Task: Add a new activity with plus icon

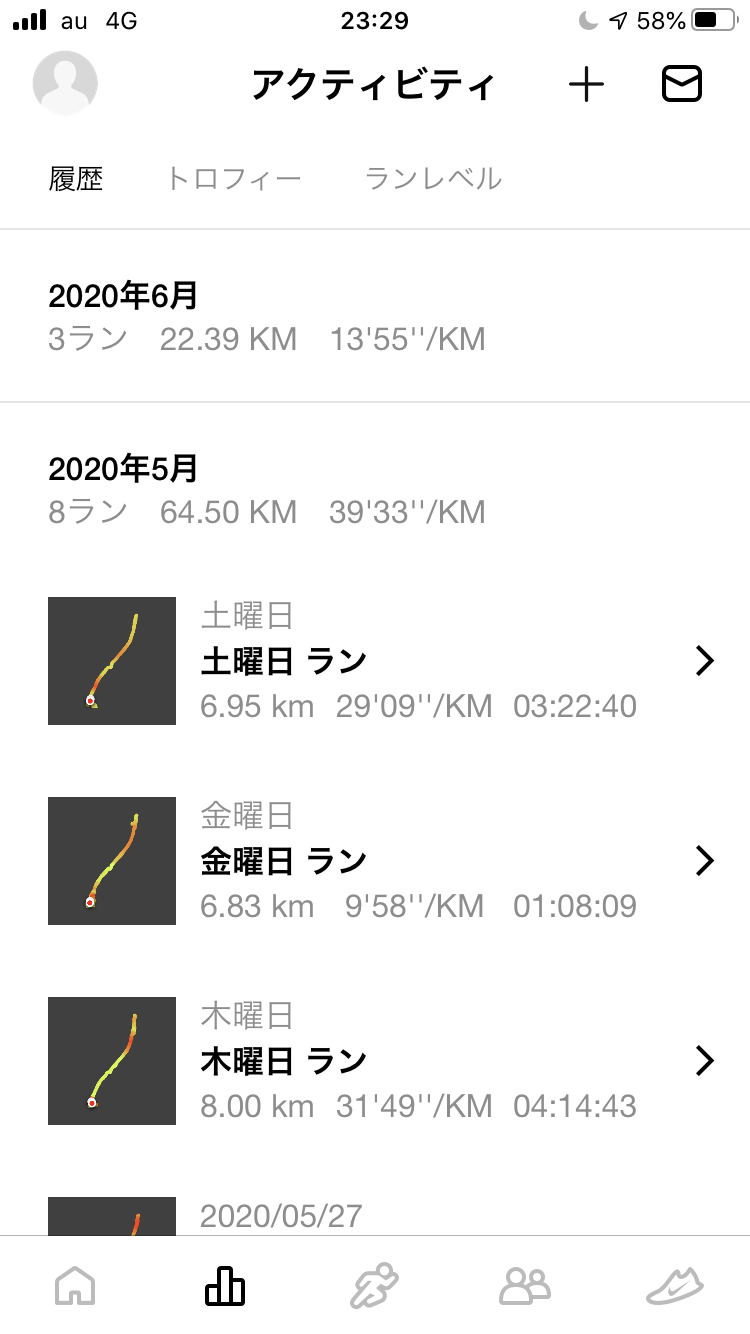Action: pyautogui.click(x=587, y=85)
